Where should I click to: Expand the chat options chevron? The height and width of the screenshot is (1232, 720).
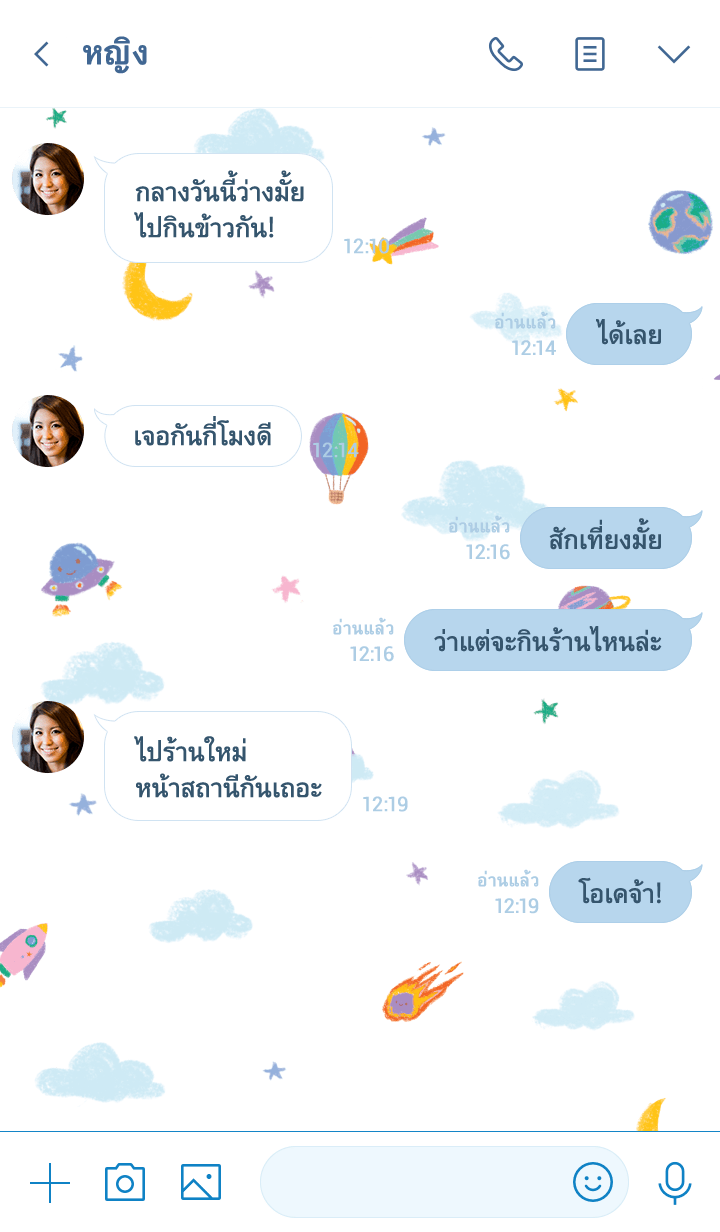tap(674, 54)
